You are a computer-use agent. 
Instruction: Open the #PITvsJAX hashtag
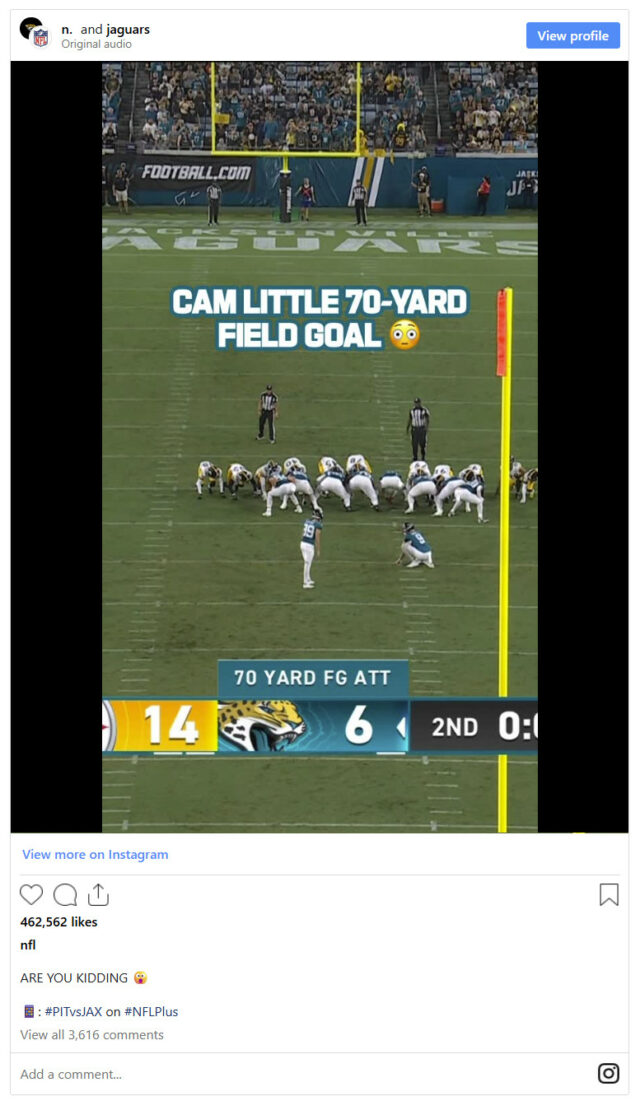tap(71, 1011)
